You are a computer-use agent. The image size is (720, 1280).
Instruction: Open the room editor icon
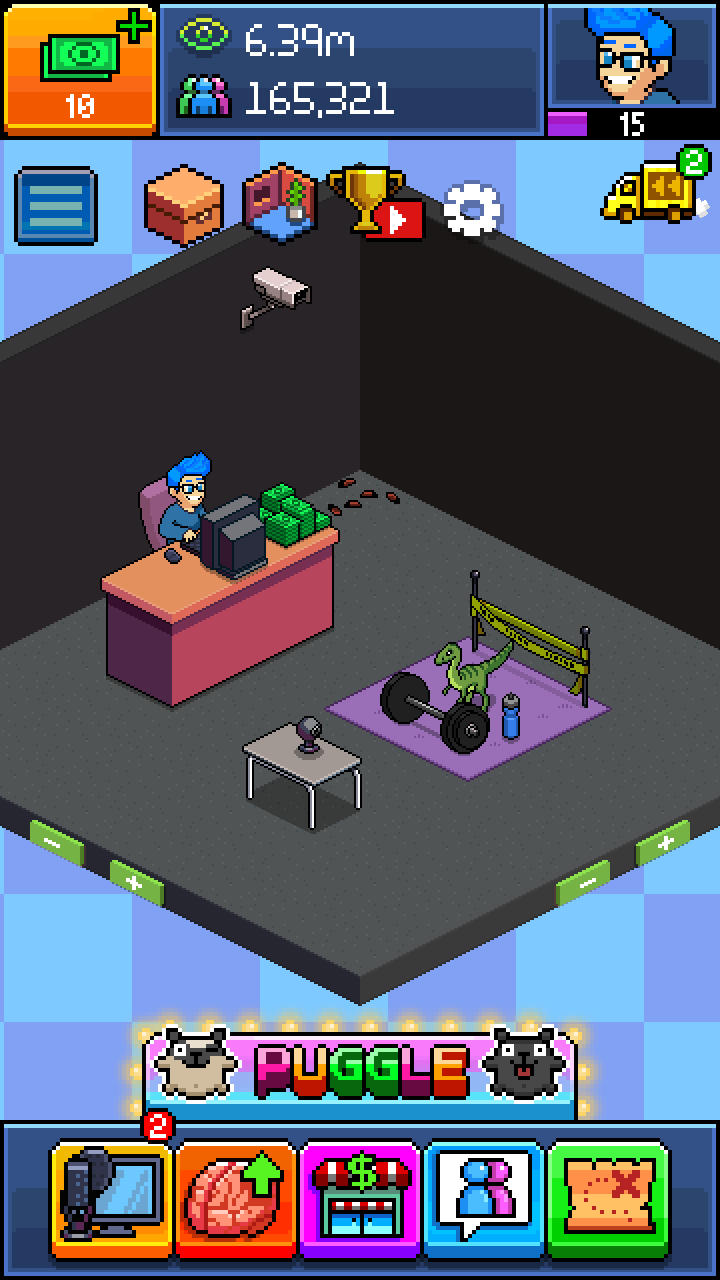tap(282, 203)
